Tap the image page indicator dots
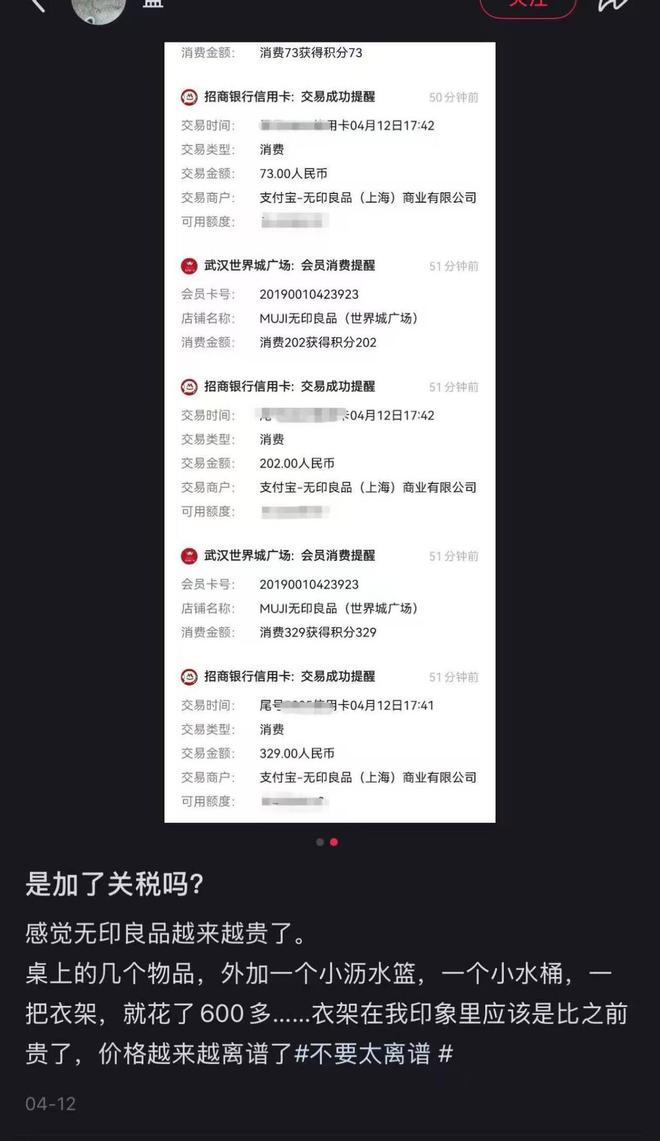Screen dimensions: 660x1141 [327, 842]
